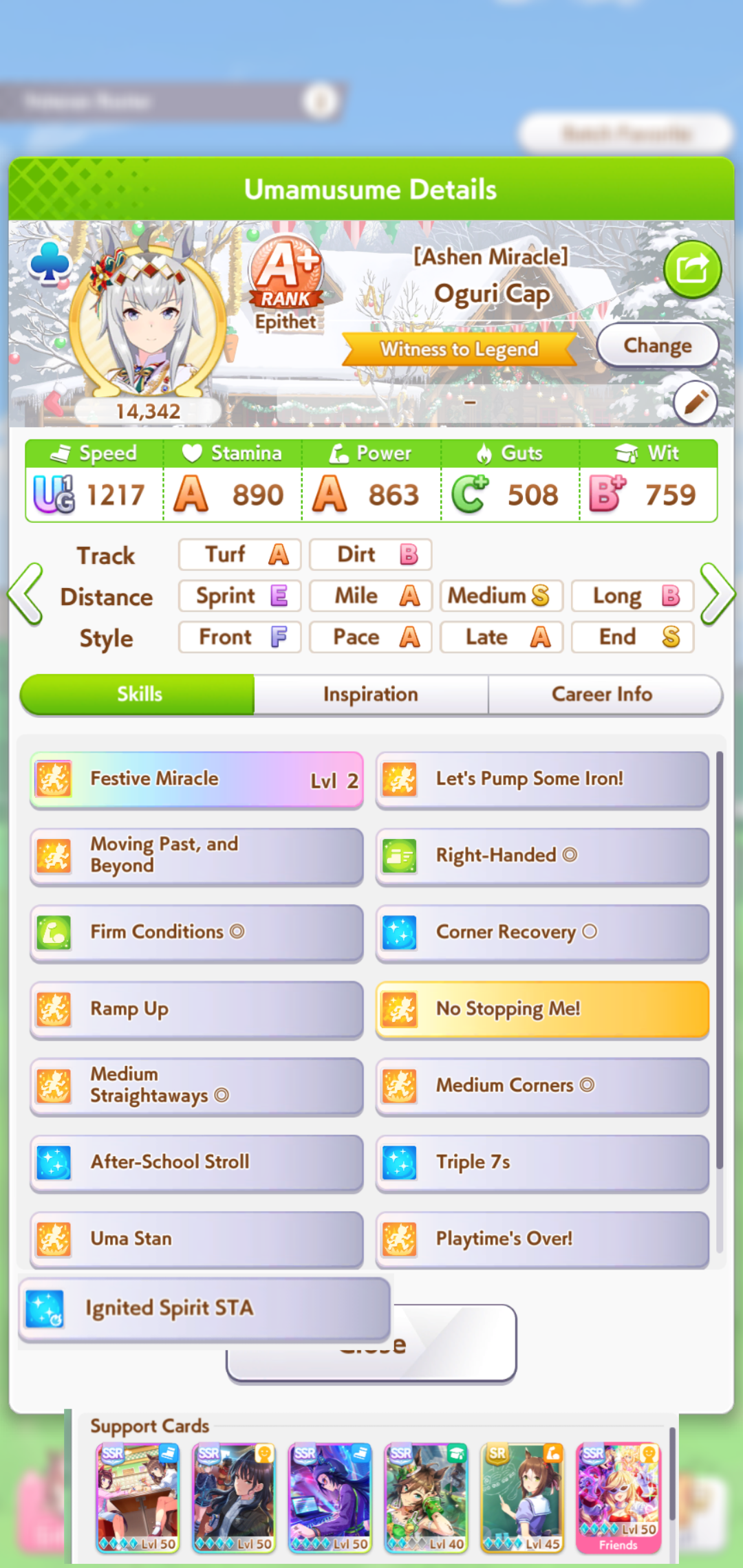Tap the Change epithet button
743x1568 pixels.
(x=658, y=345)
